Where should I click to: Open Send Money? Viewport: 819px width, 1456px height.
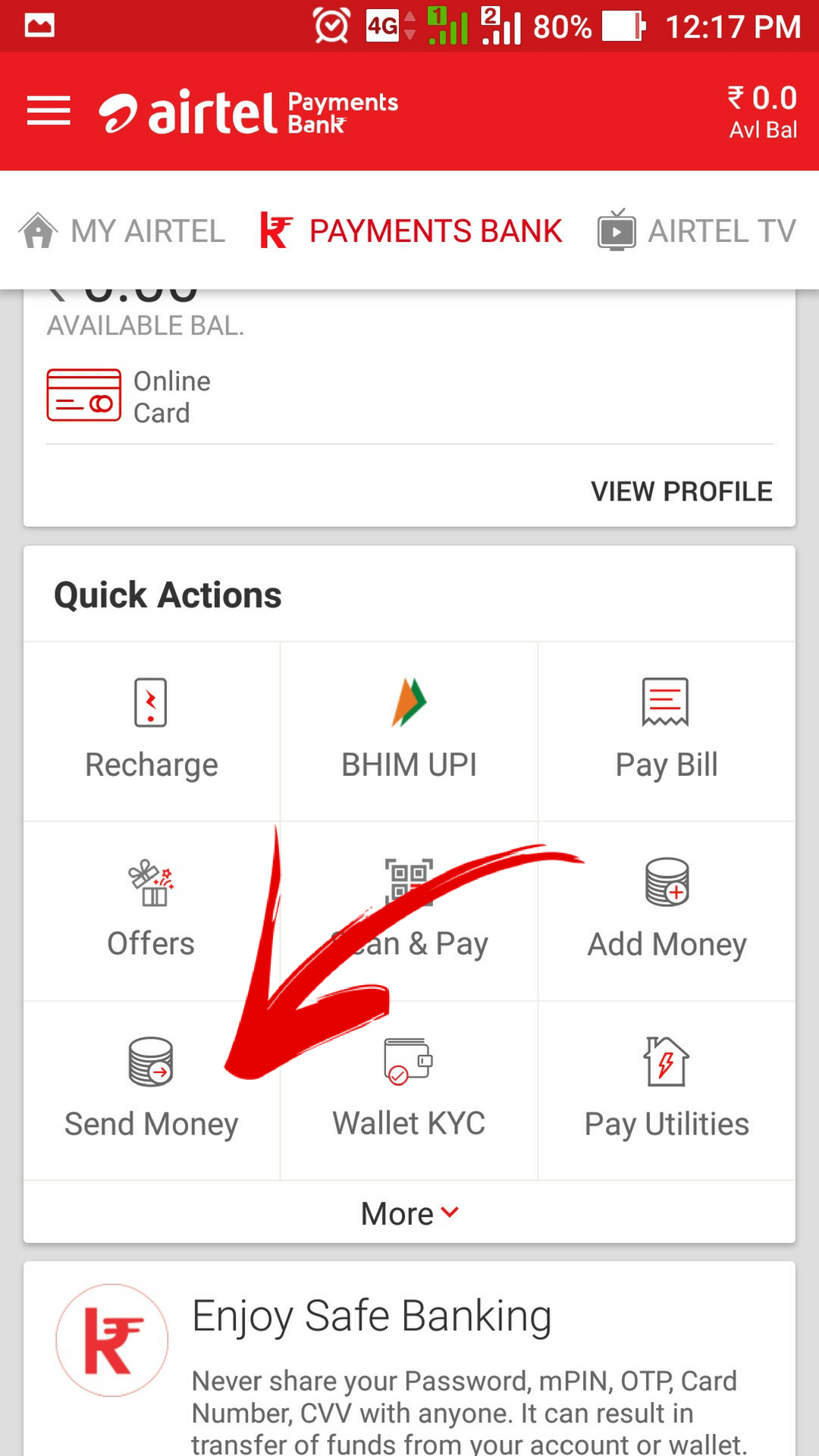coord(151,1090)
